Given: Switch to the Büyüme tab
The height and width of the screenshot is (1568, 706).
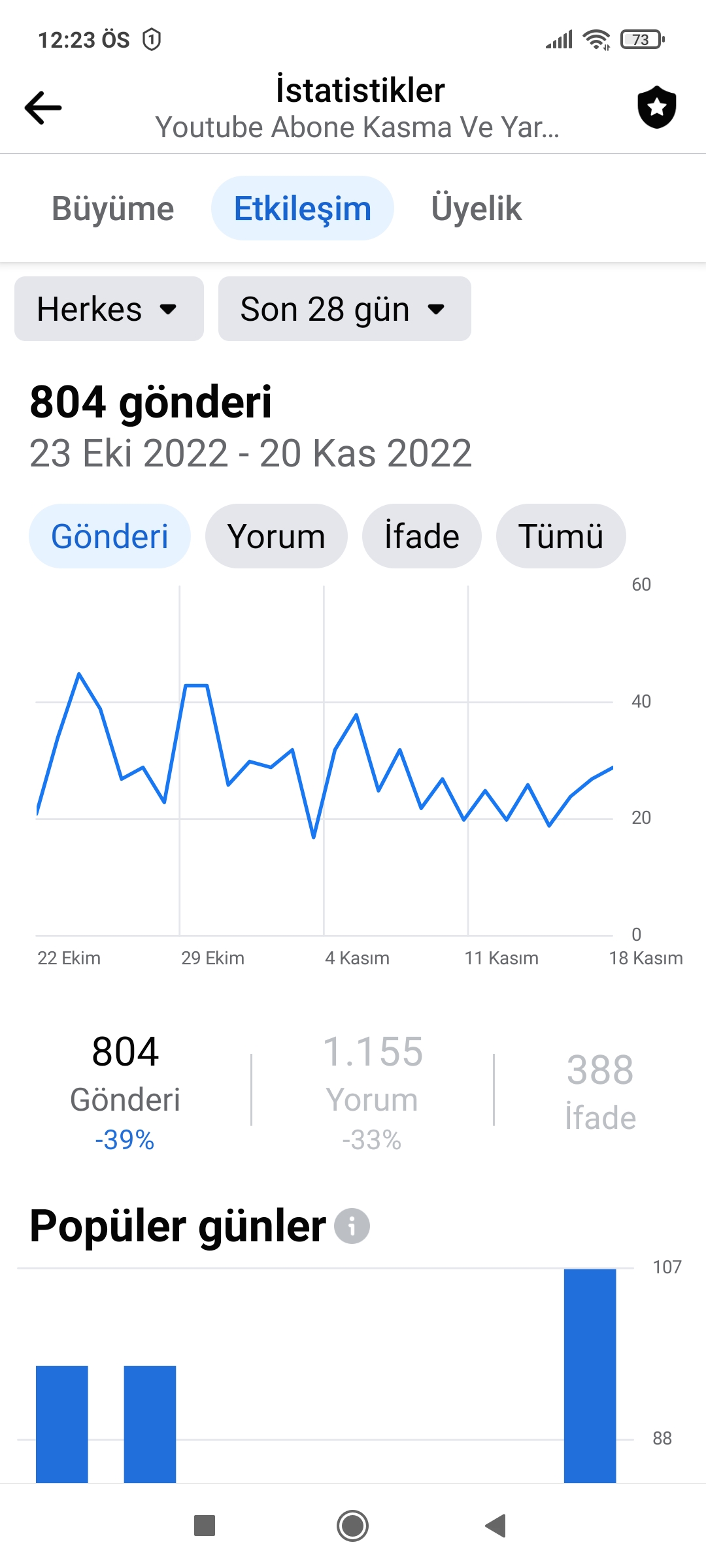Looking at the screenshot, I should pyautogui.click(x=113, y=208).
